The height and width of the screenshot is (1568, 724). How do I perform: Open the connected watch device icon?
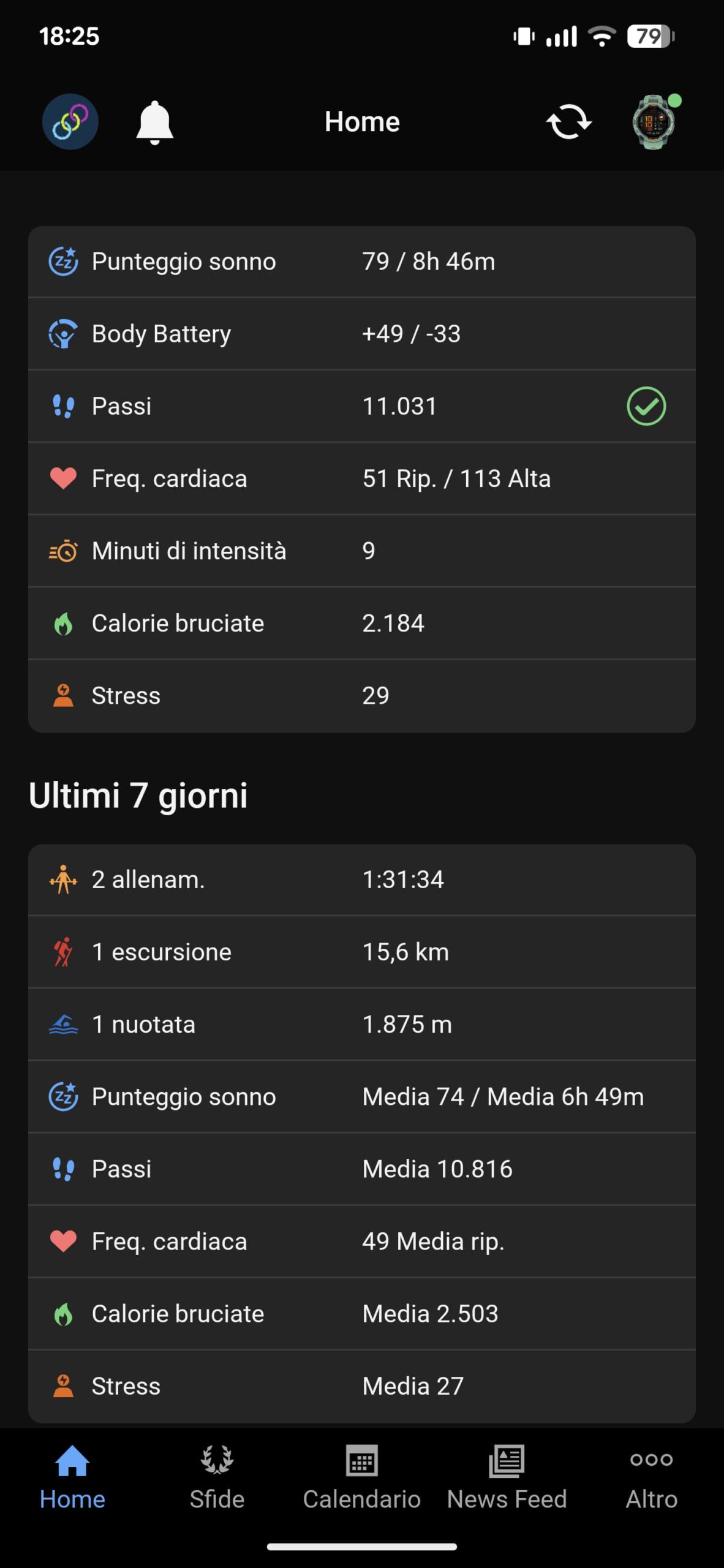[x=653, y=121]
